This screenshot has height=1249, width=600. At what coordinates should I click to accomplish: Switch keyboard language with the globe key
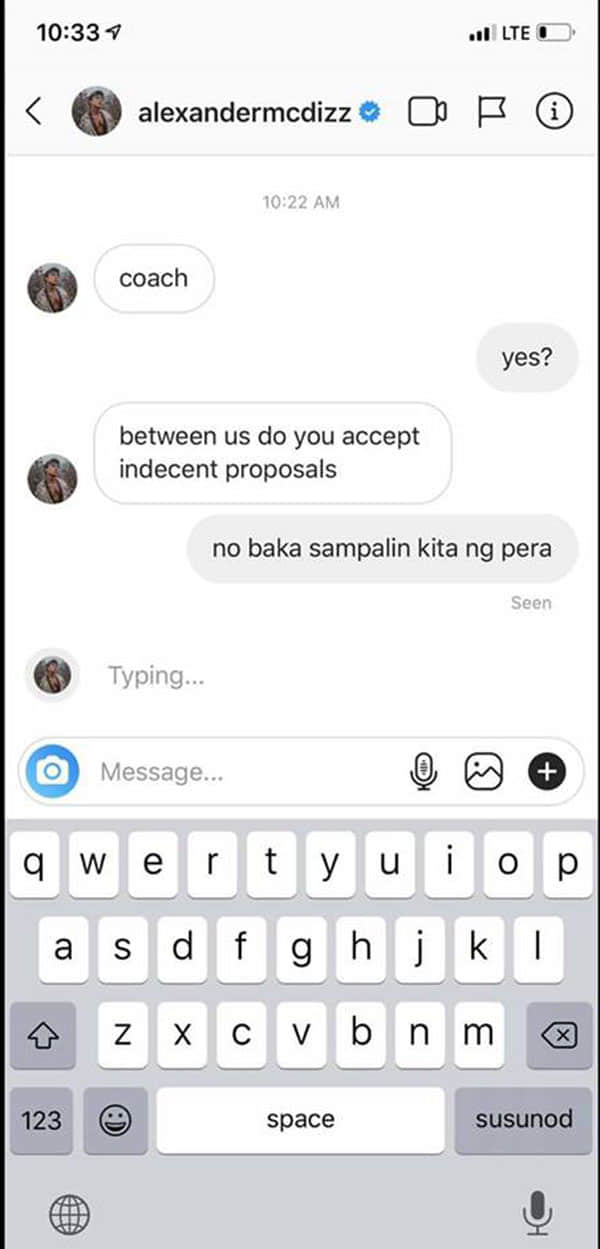[69, 1214]
